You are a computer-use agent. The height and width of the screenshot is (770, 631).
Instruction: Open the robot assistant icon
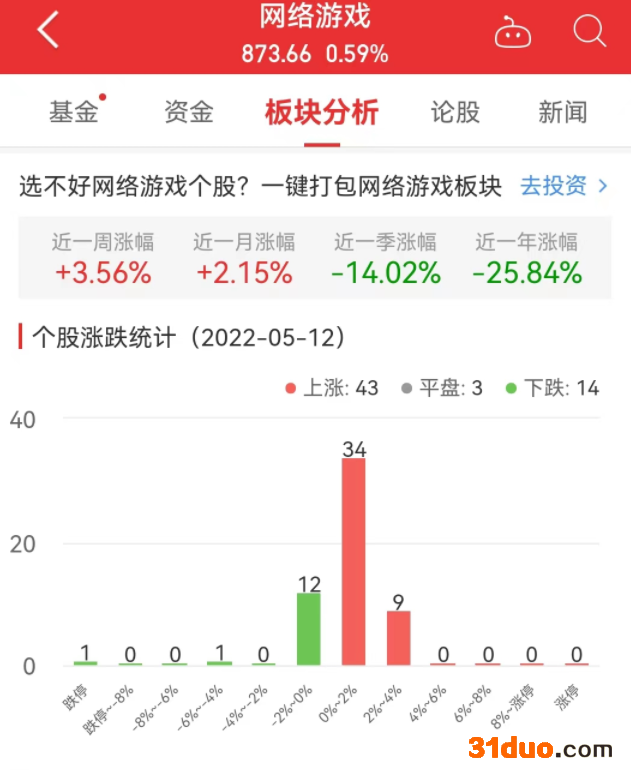tap(513, 33)
